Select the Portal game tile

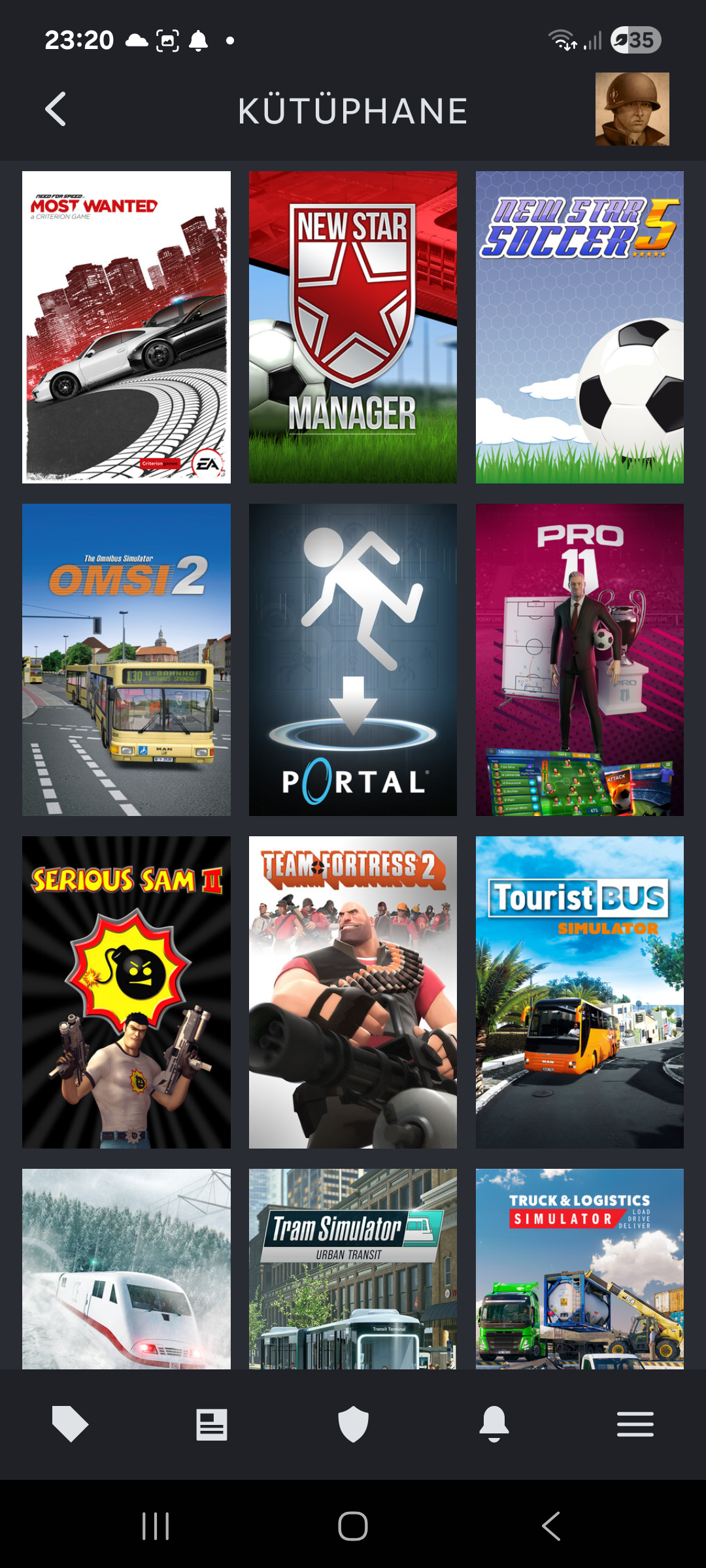tap(353, 659)
